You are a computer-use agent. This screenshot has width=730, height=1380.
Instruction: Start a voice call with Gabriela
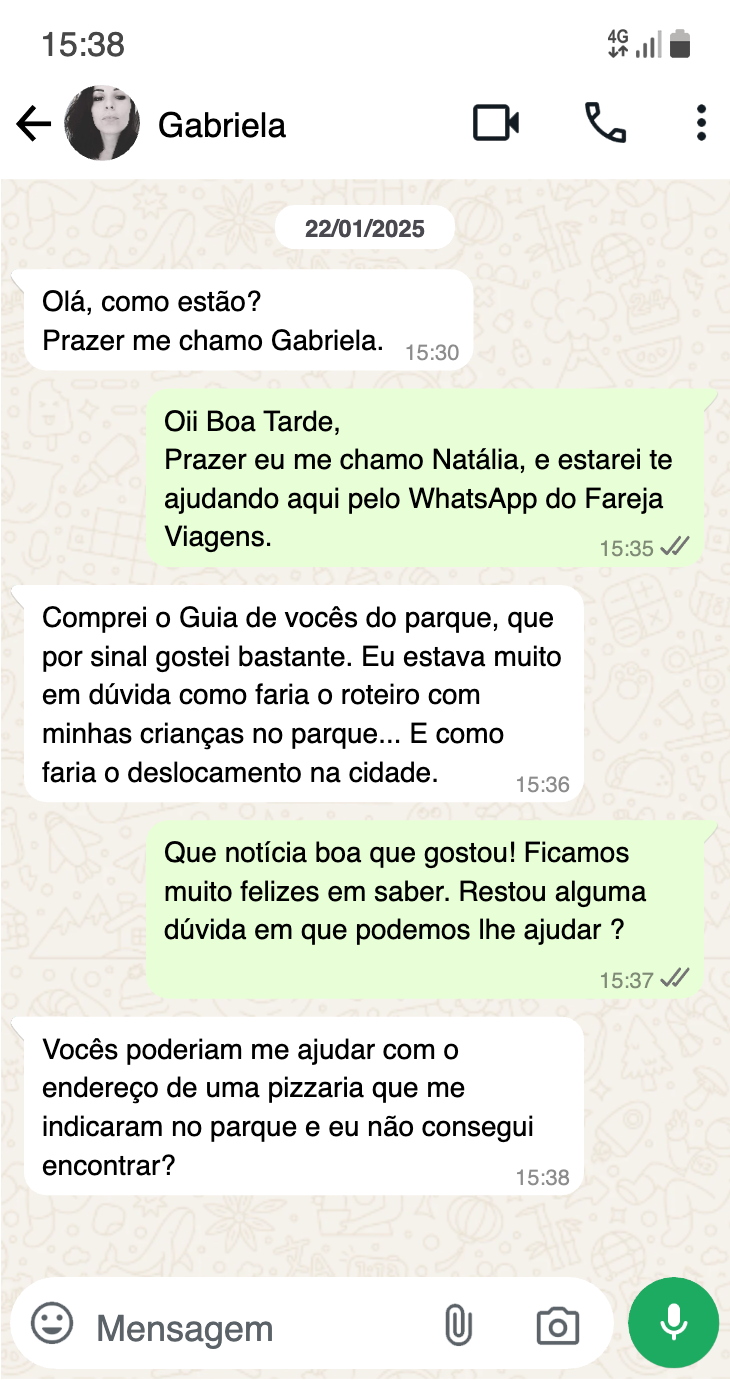pos(605,123)
